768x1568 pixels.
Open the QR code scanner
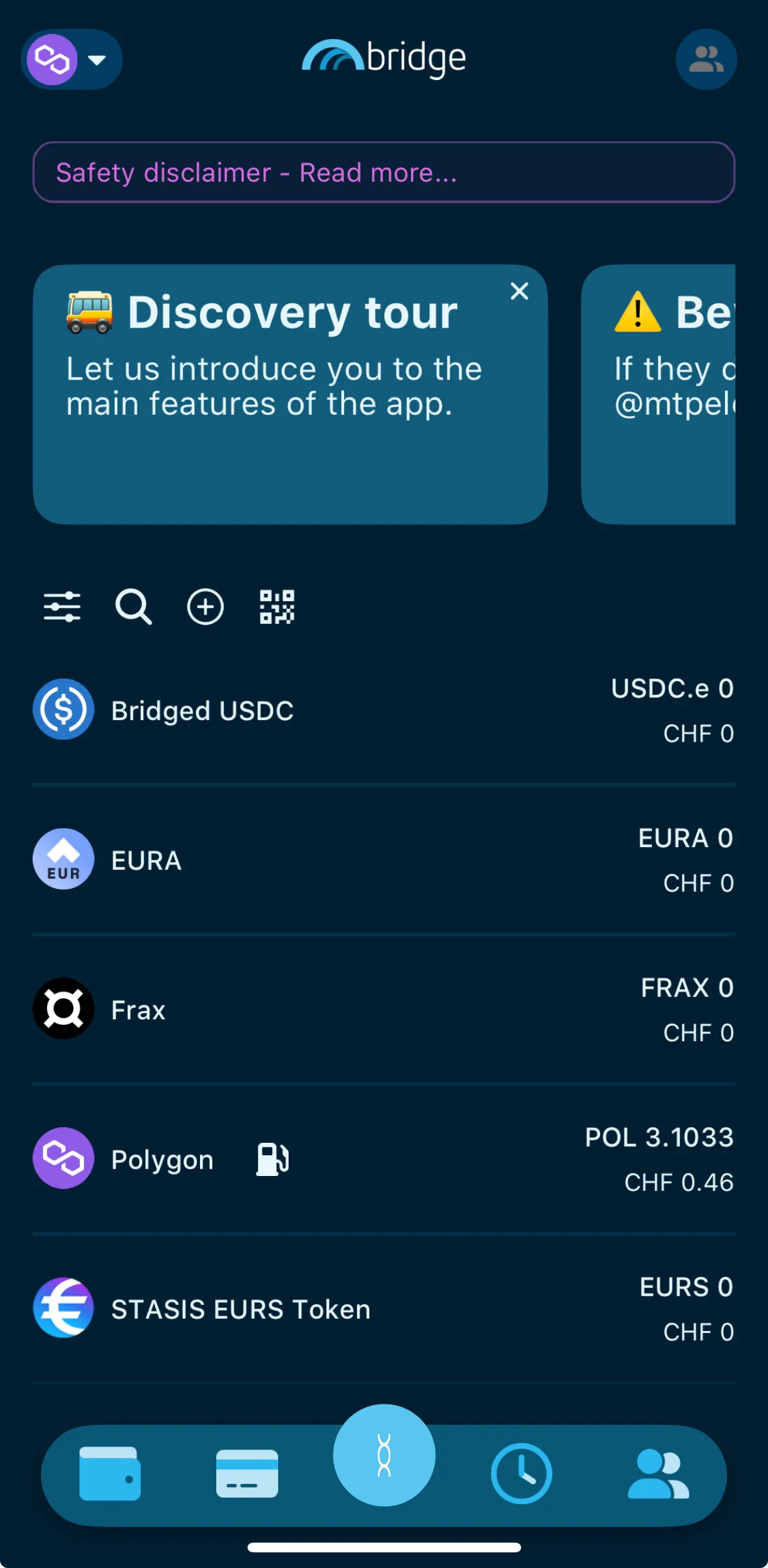coord(276,607)
